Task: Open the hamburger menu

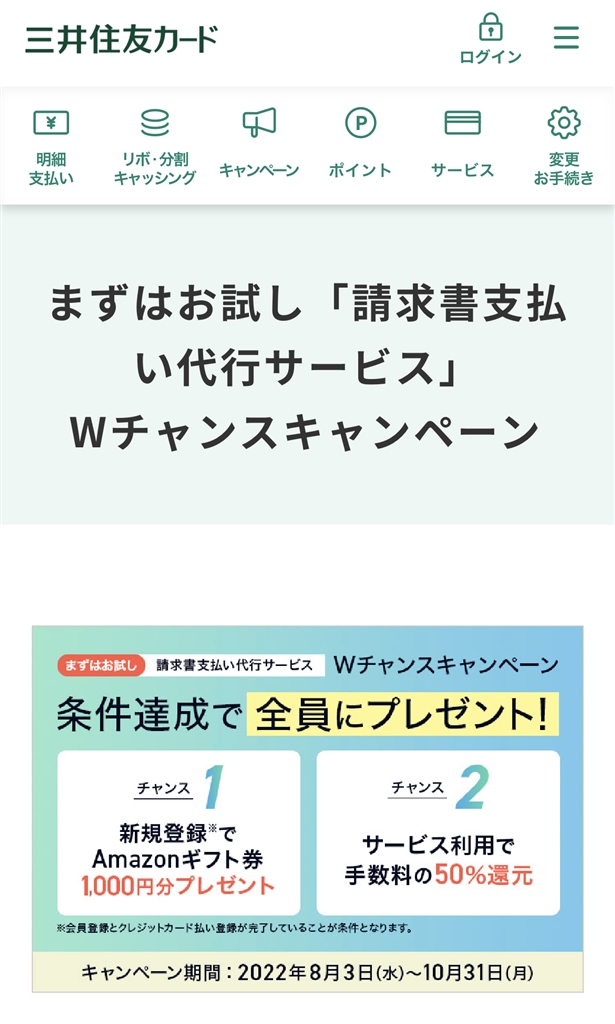Action: (x=566, y=38)
